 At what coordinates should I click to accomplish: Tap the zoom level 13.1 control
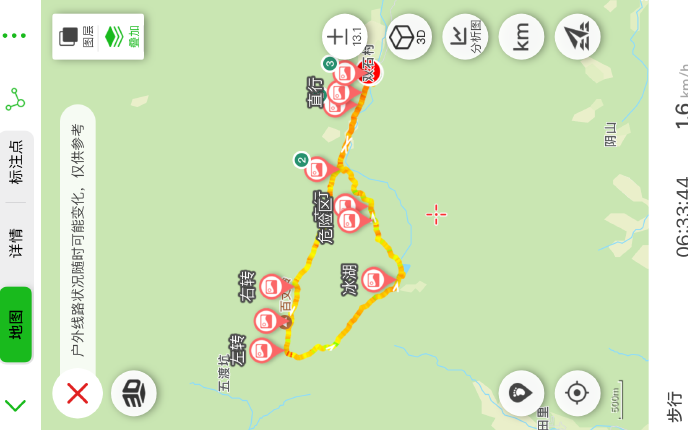click(344, 37)
